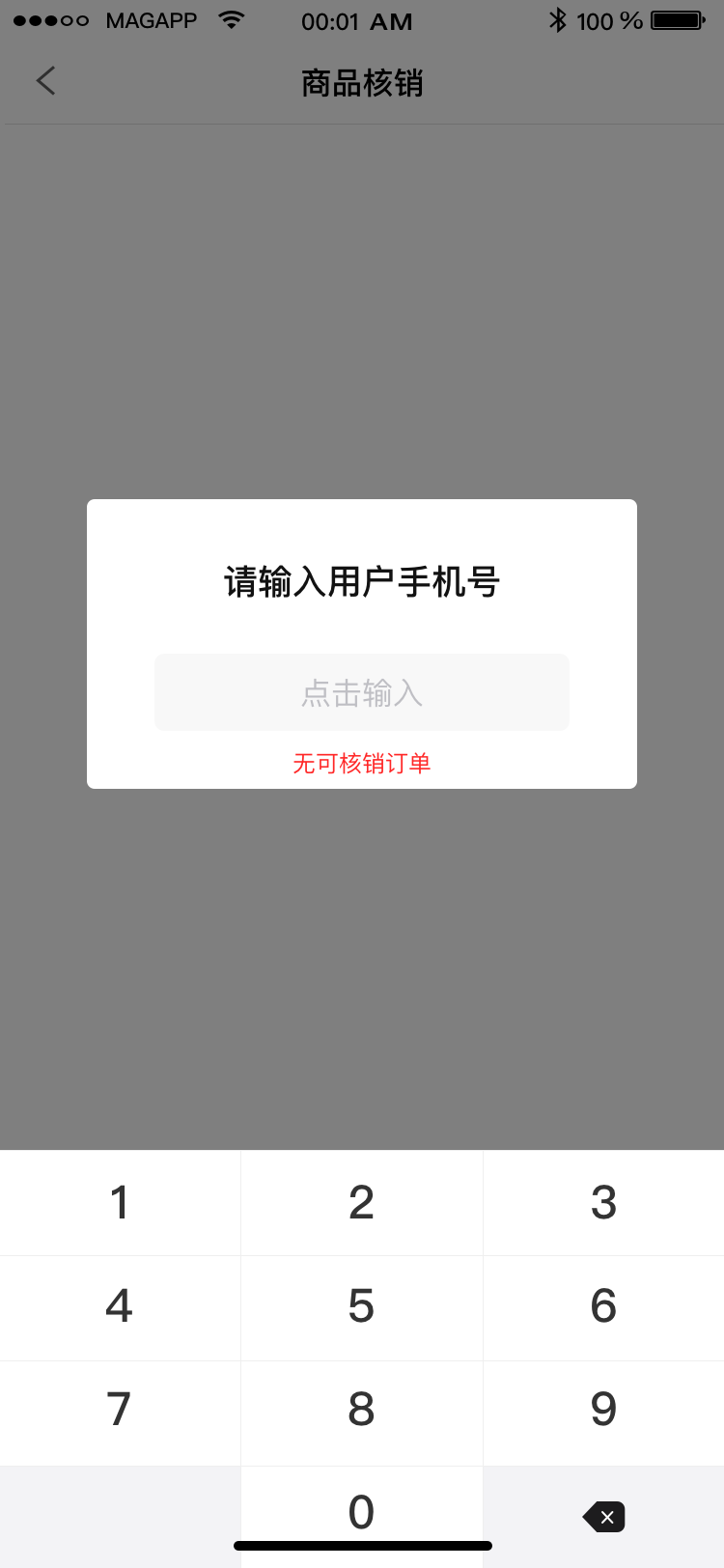This screenshot has height=1568, width=724.
Task: Tap the 点击输入 phone number field
Action: (362, 692)
